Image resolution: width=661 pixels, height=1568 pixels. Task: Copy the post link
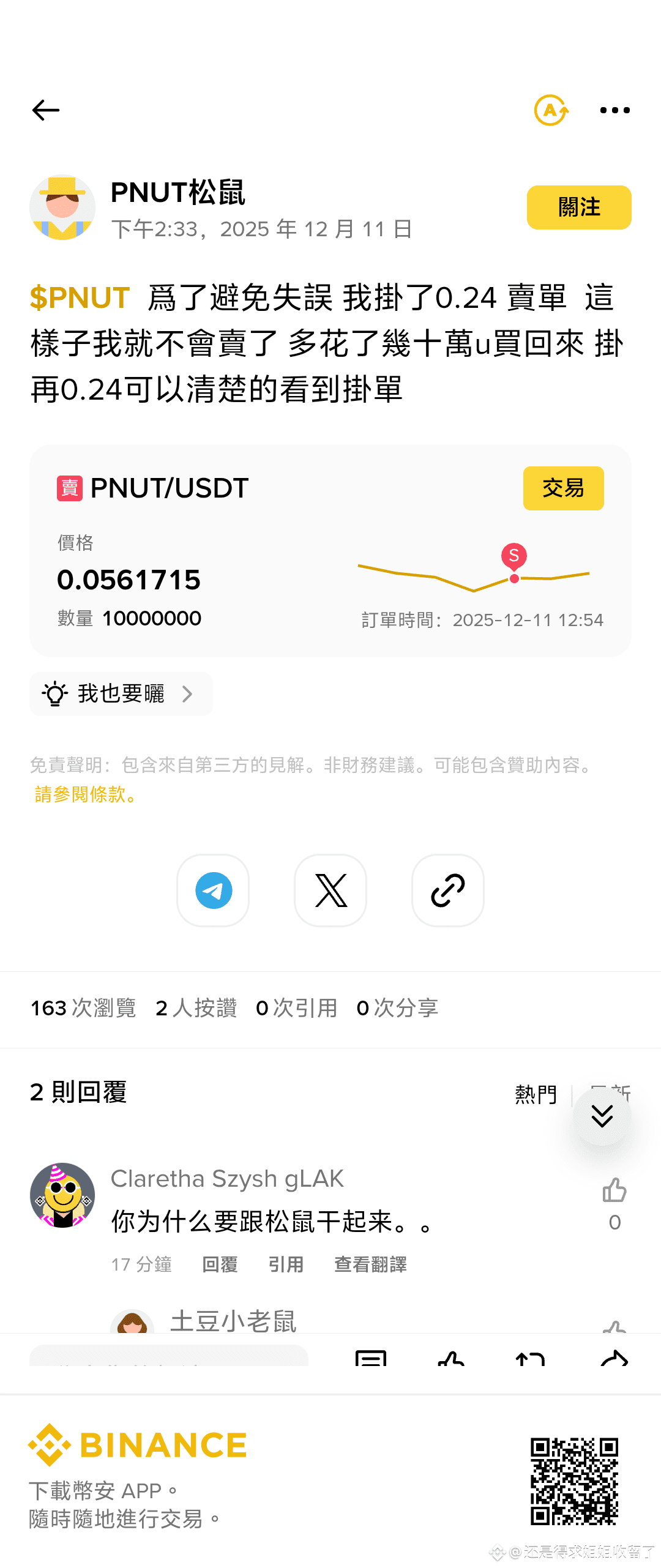(448, 890)
